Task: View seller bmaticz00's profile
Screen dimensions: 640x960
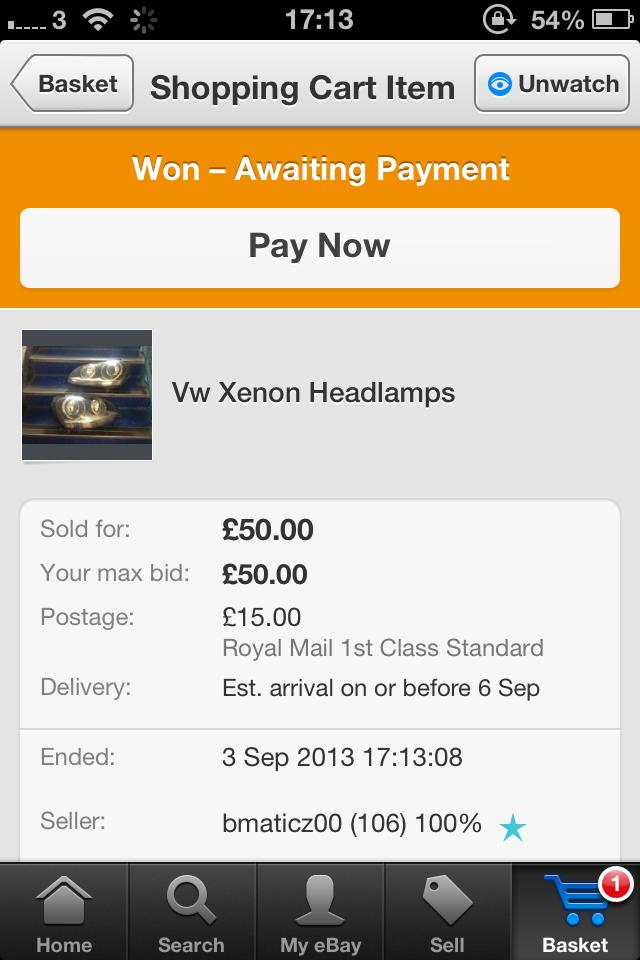Action: click(352, 824)
